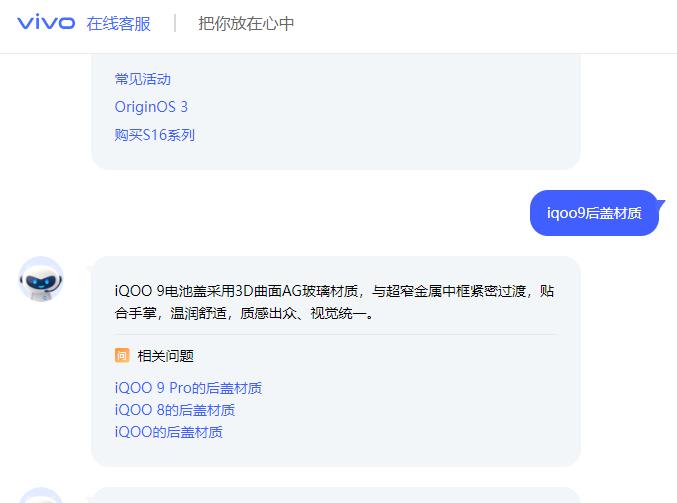The width and height of the screenshot is (677, 503).
Task: Select the OriginOS 3 suggestion
Action: [x=151, y=107]
